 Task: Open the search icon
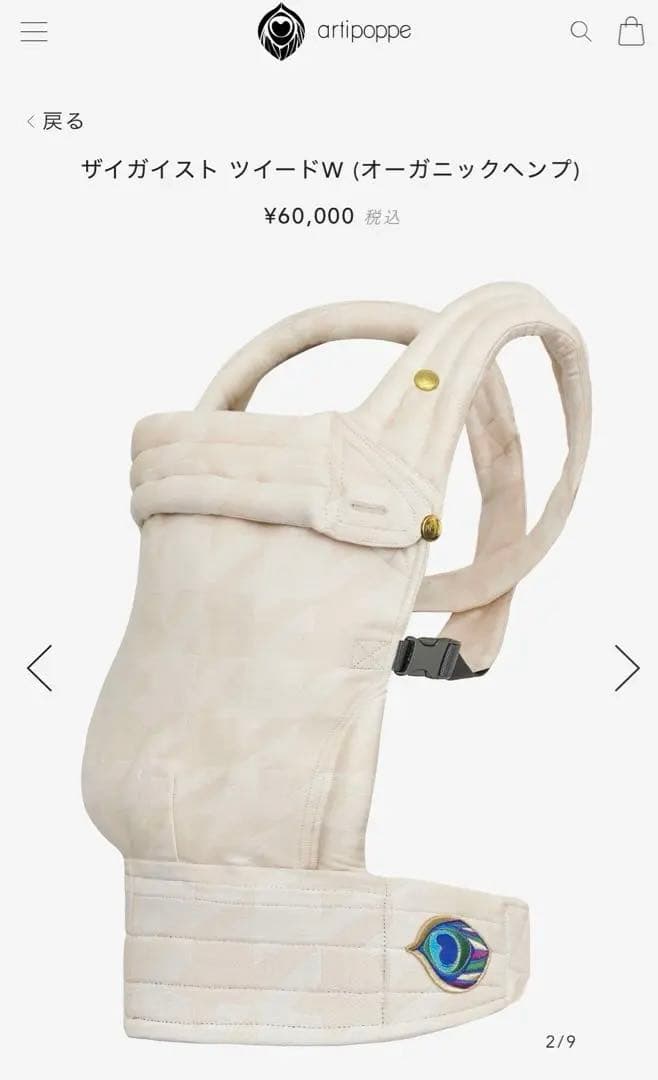click(x=581, y=31)
